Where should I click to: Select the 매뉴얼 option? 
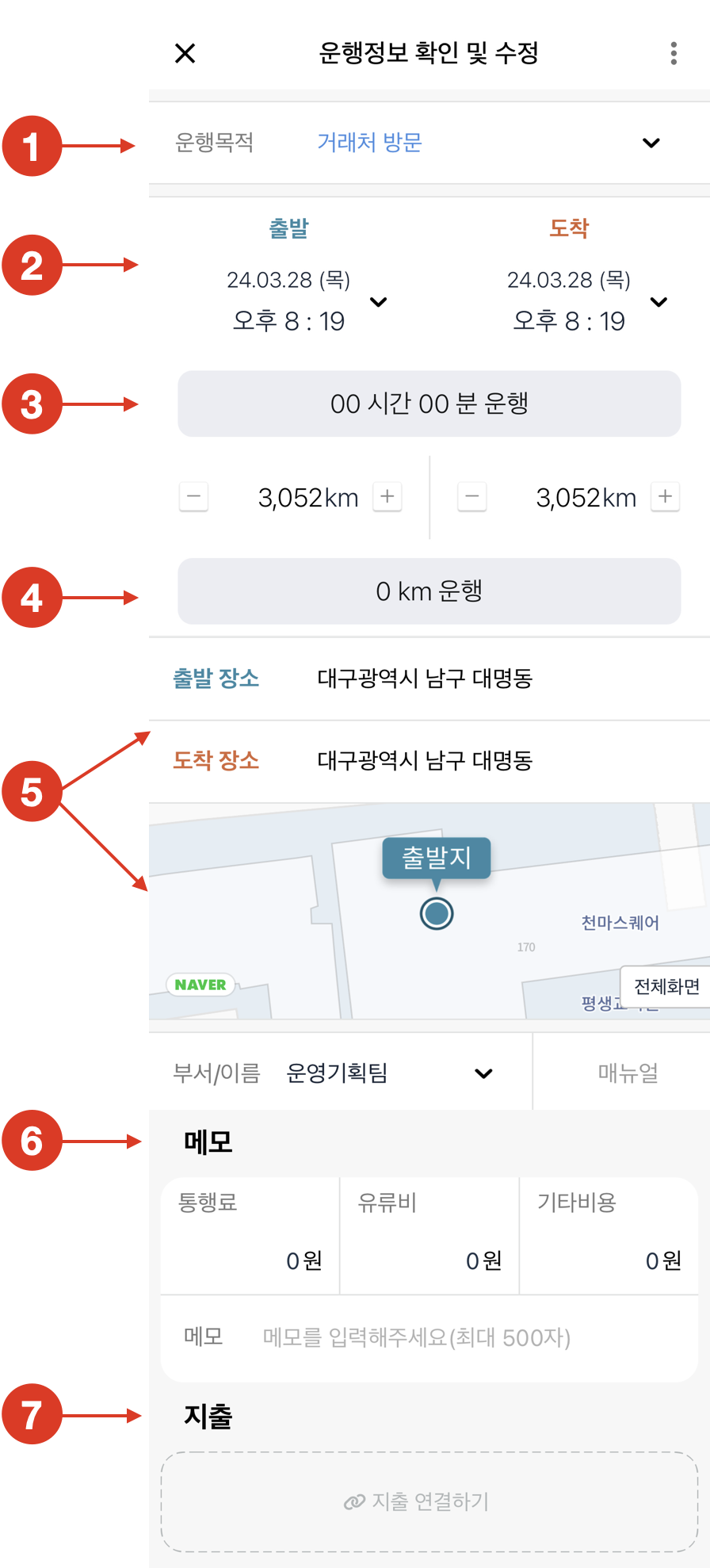point(628,1073)
